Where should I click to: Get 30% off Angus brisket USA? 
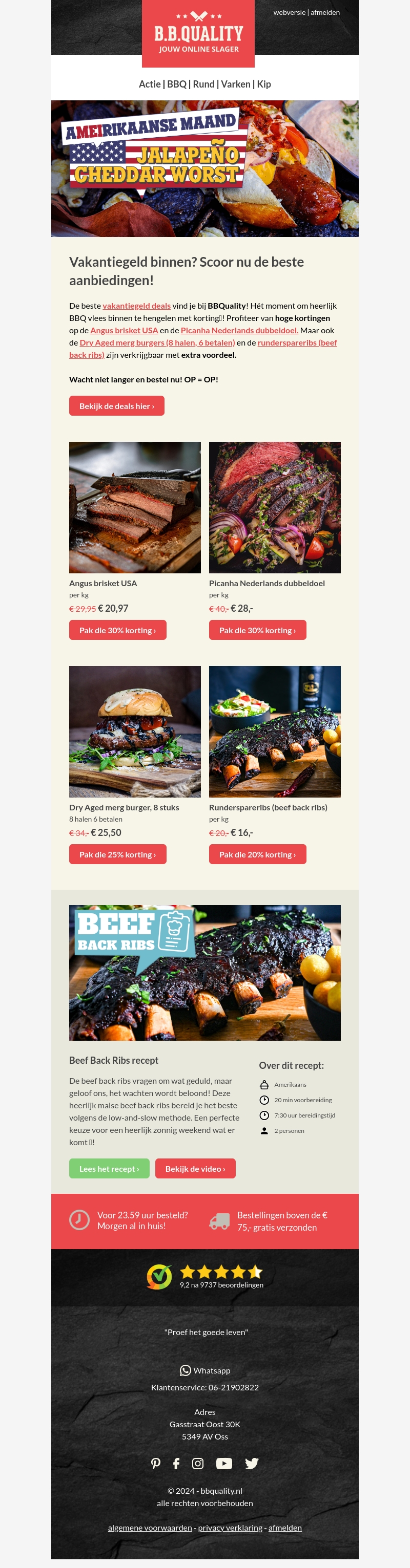[x=117, y=630]
